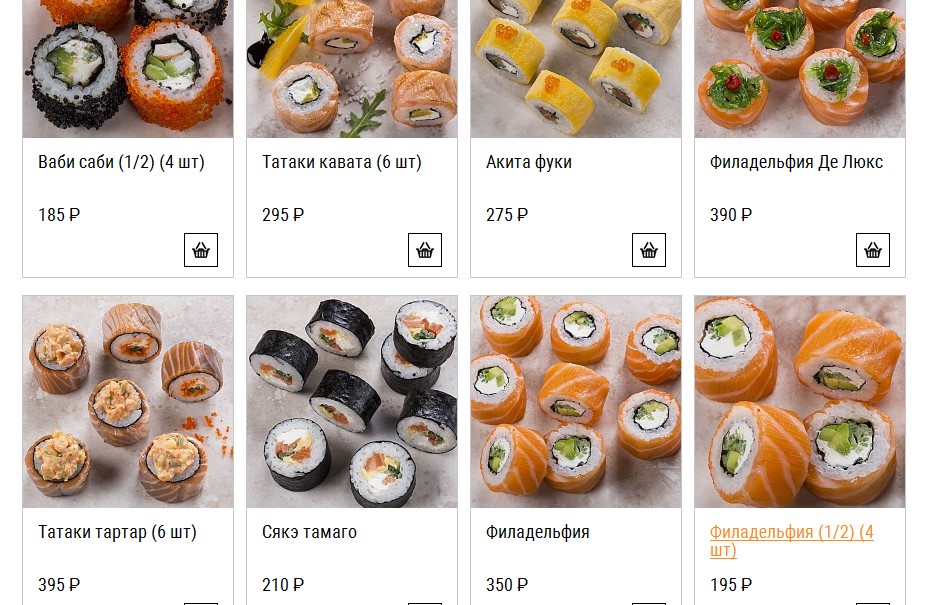The width and height of the screenshot is (932, 605).
Task: Add Татаки кавата to the basket
Action: coord(425,250)
